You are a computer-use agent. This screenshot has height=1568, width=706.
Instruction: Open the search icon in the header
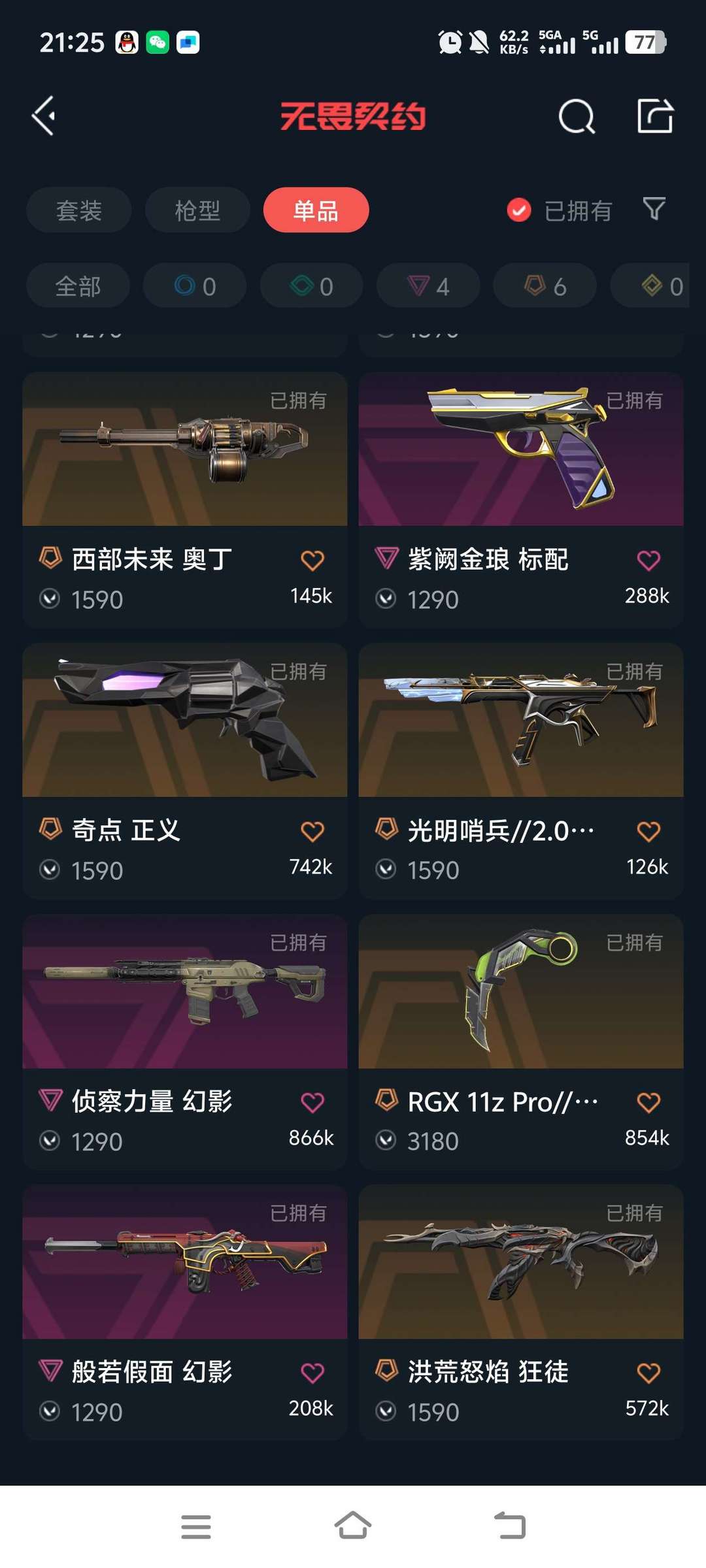577,116
